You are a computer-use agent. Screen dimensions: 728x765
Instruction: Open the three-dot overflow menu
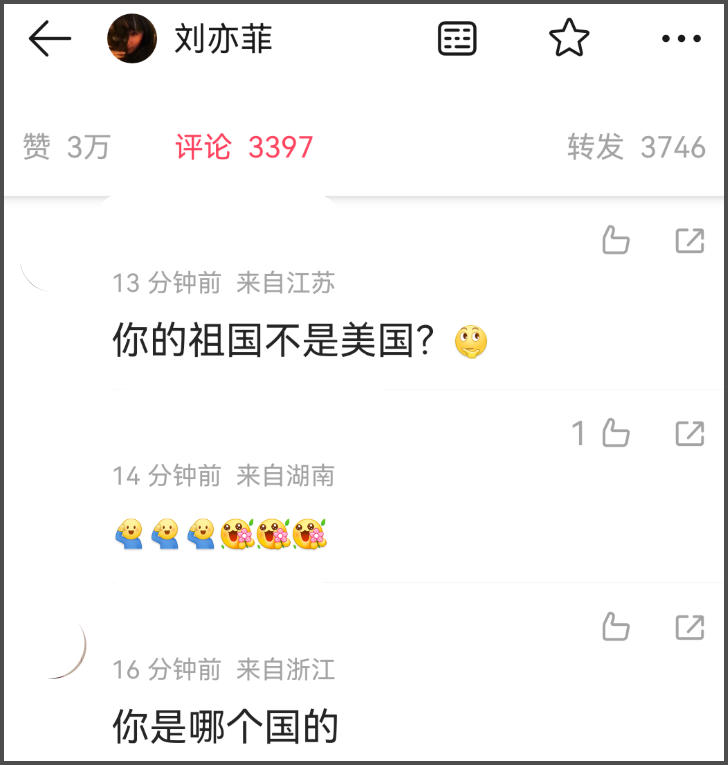tap(681, 39)
